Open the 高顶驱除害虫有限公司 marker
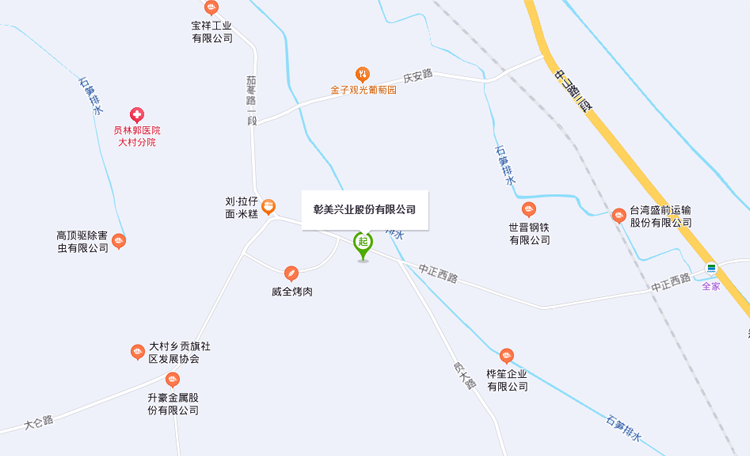This screenshot has width=750, height=456. point(118,241)
